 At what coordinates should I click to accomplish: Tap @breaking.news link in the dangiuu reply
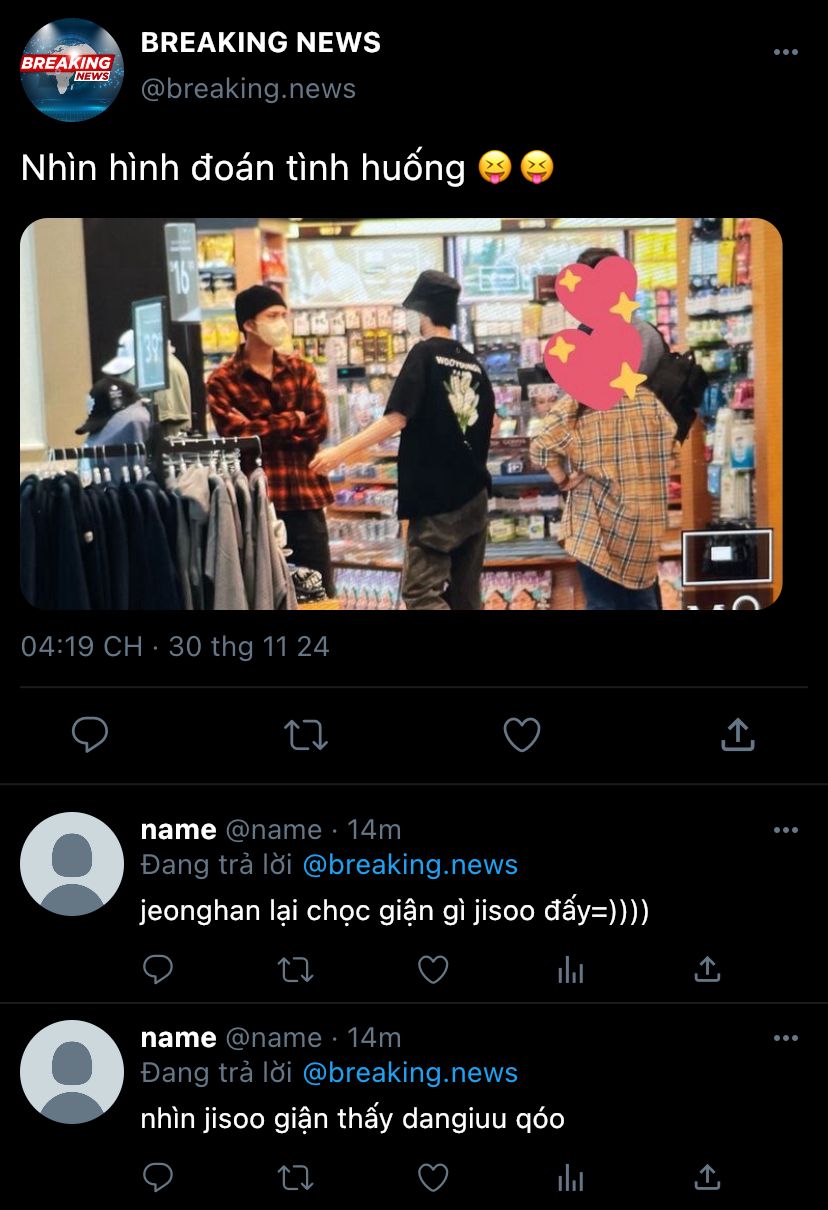(x=410, y=1073)
